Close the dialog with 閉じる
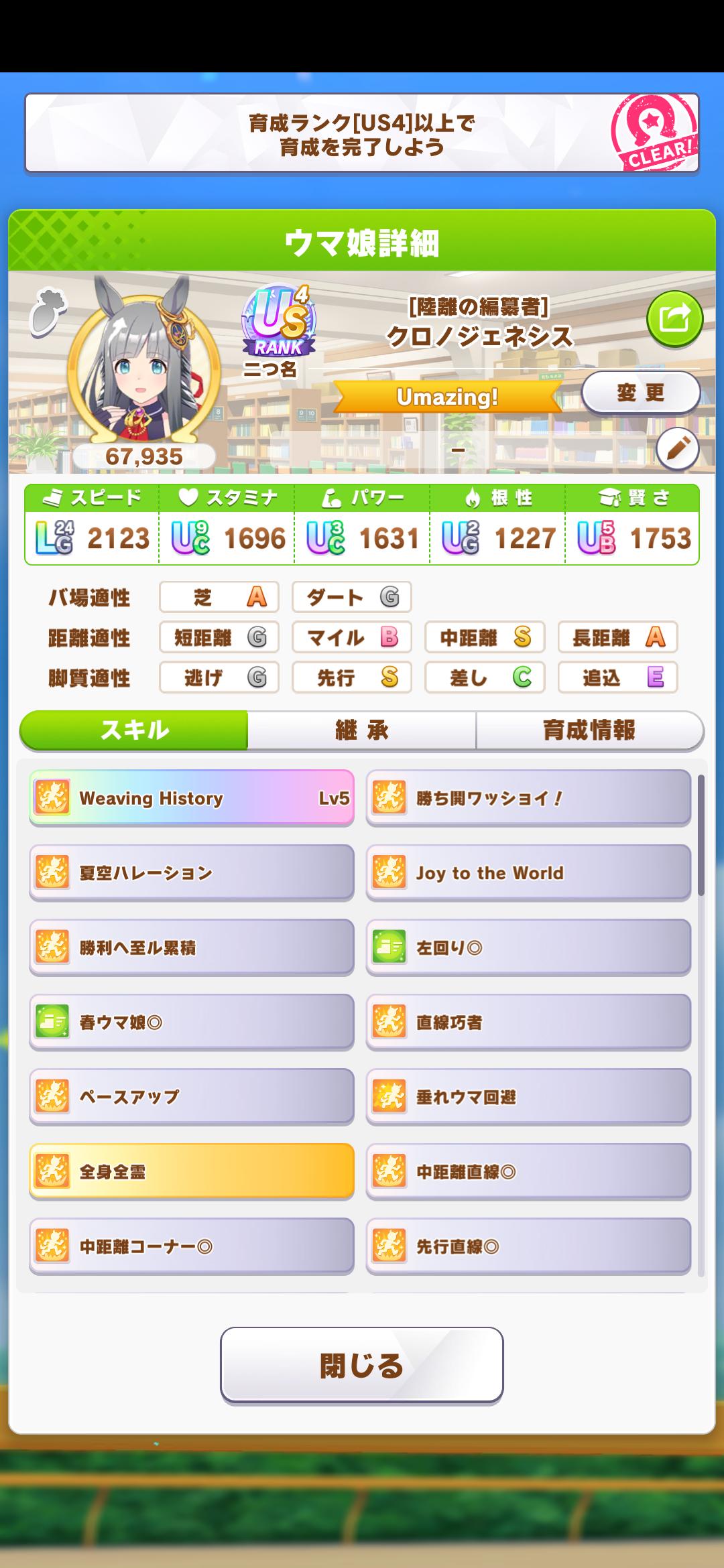This screenshot has width=724, height=1568. pyautogui.click(x=362, y=1364)
